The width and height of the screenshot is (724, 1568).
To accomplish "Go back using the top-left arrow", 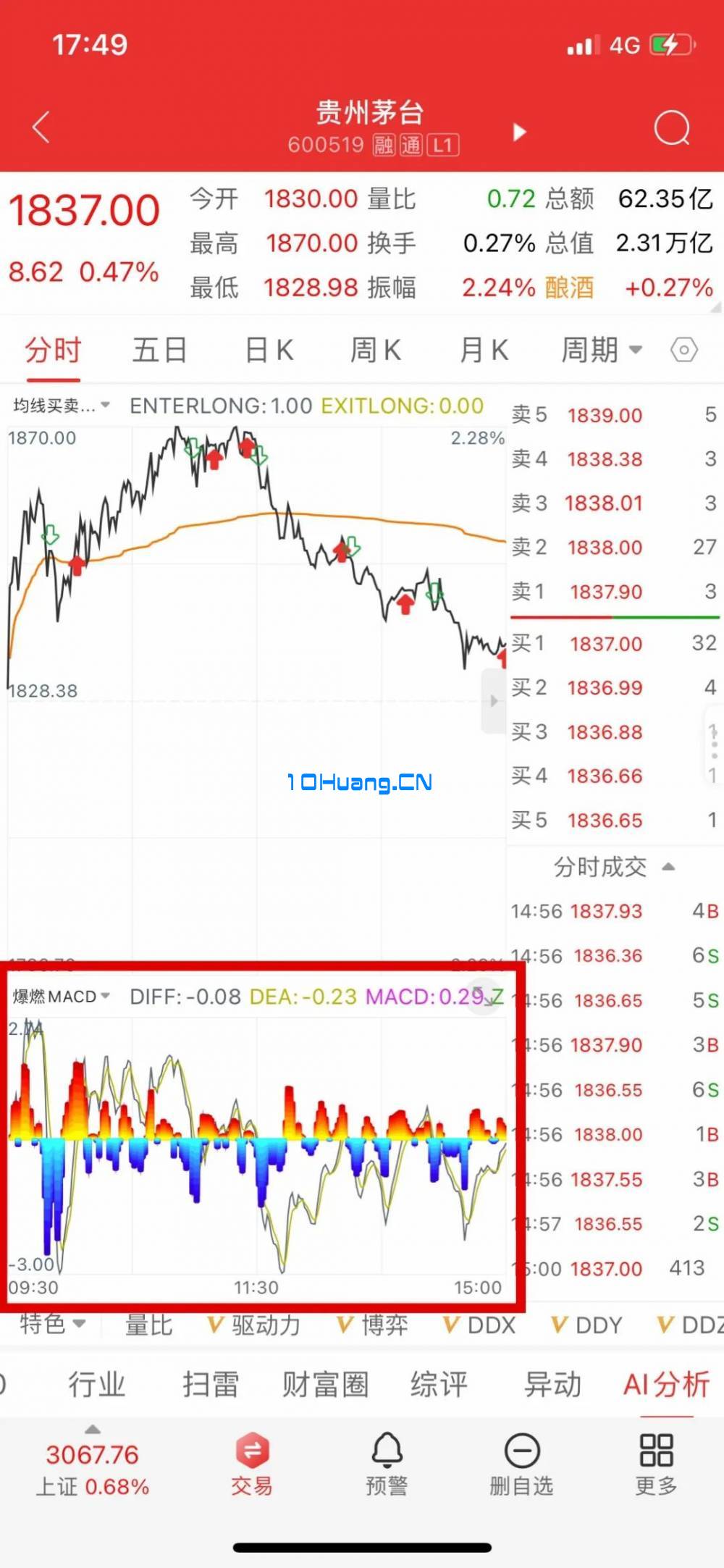I will [41, 127].
